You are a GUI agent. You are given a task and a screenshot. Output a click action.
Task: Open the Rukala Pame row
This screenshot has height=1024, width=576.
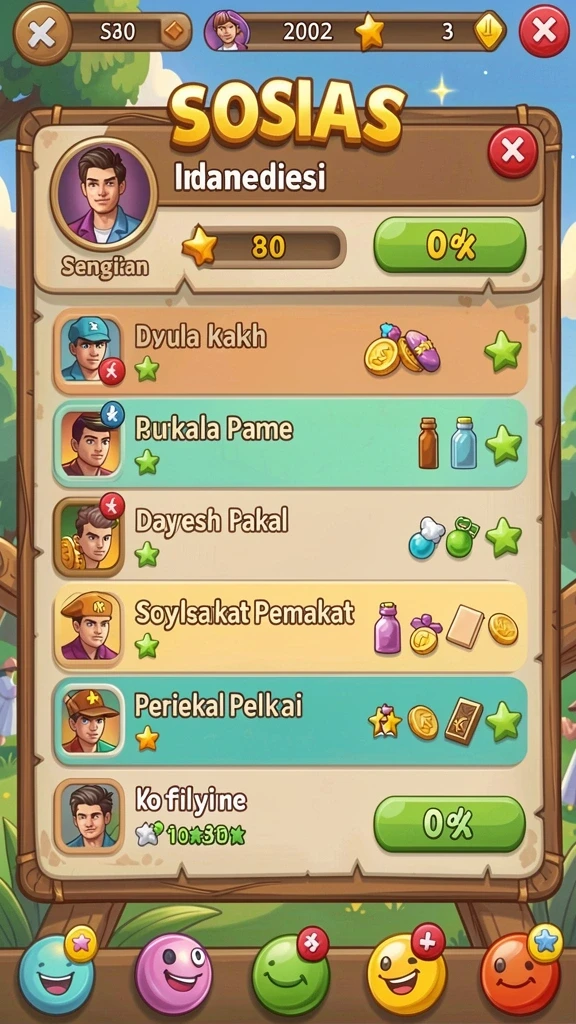[291, 443]
